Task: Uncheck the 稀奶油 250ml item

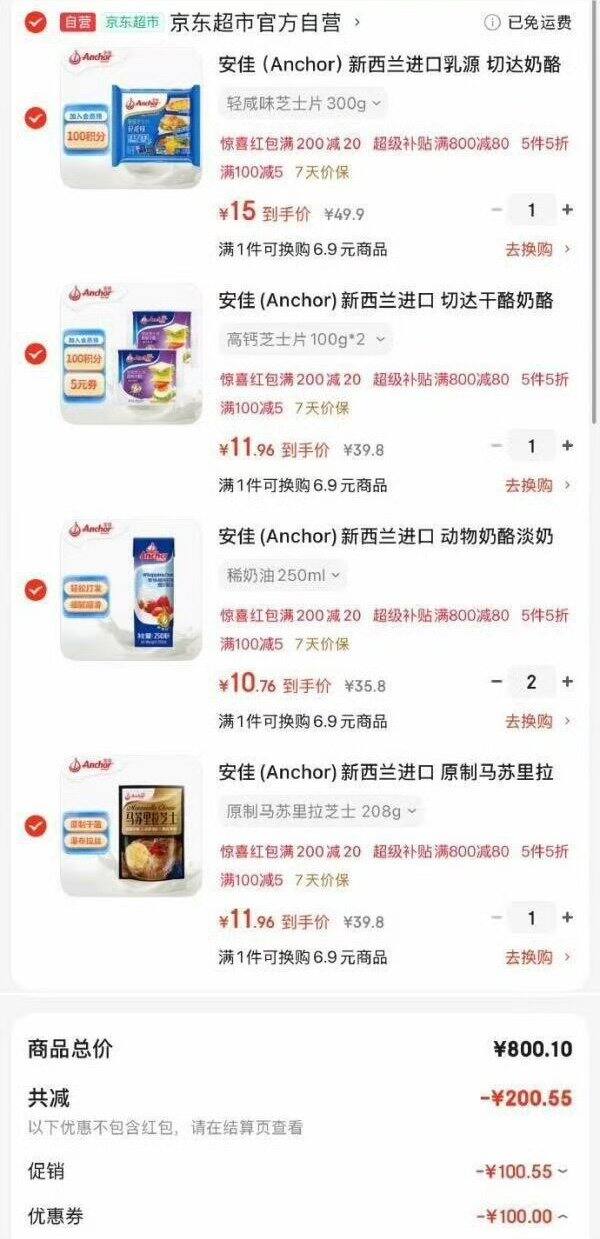Action: click(36, 590)
